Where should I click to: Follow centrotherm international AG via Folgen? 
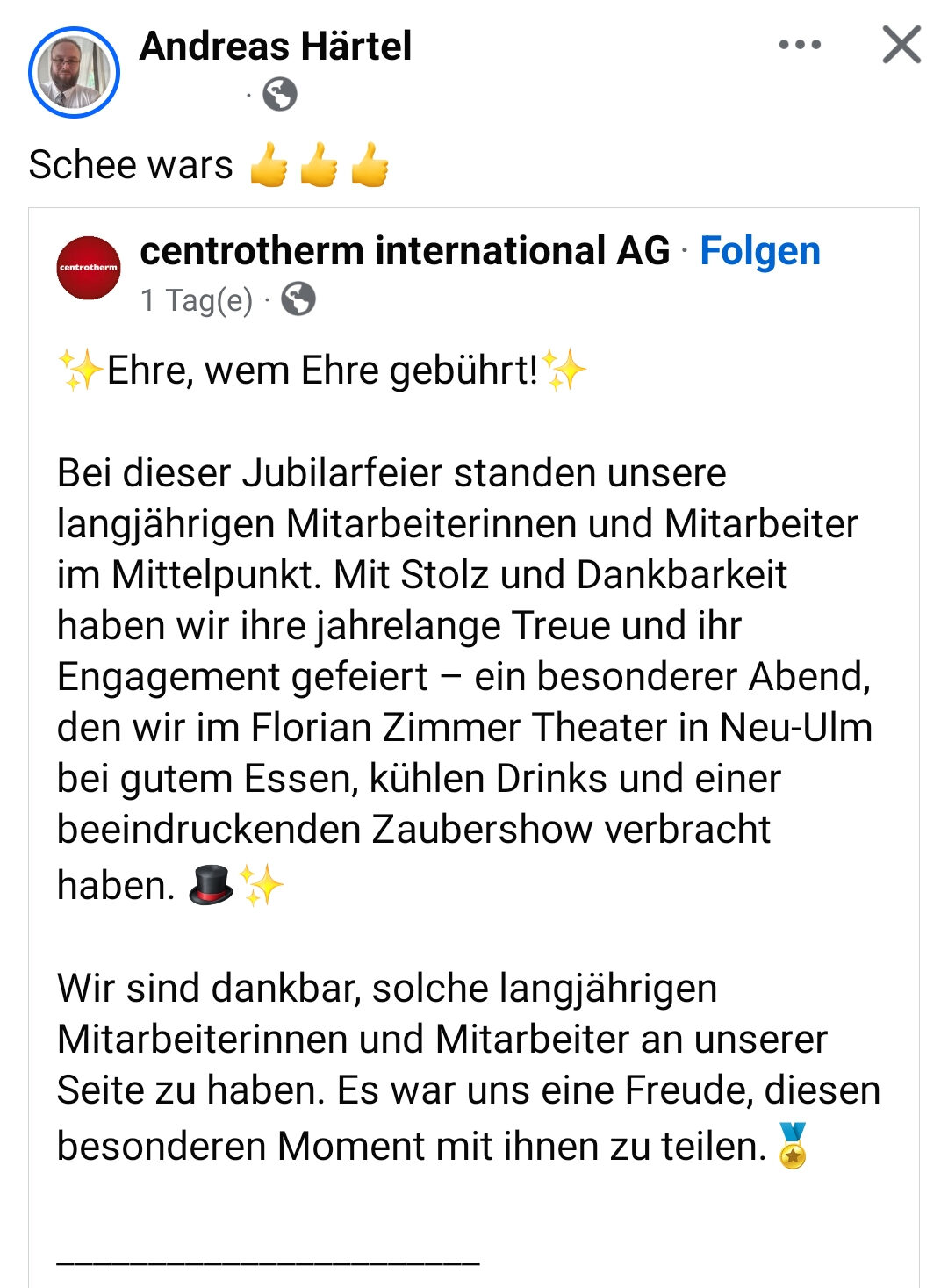click(x=759, y=251)
